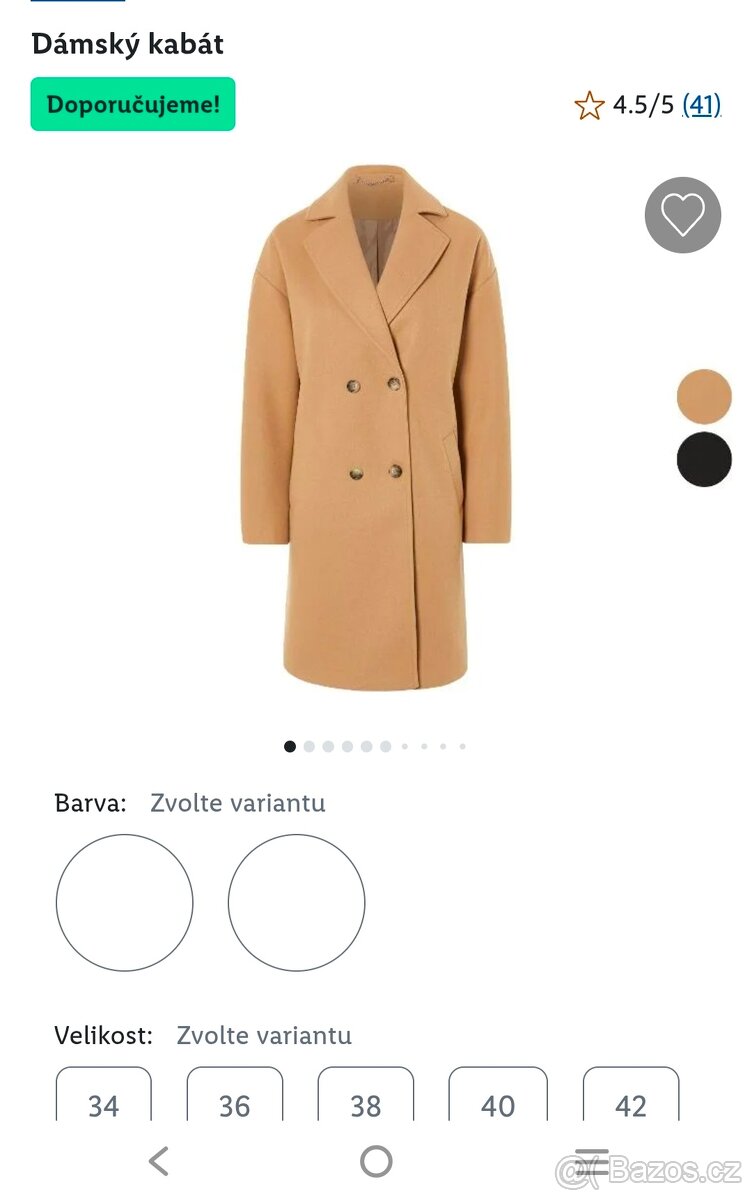The image size is (752, 1200).
Task: Add the coat to favorites with the heart
Action: (682, 215)
